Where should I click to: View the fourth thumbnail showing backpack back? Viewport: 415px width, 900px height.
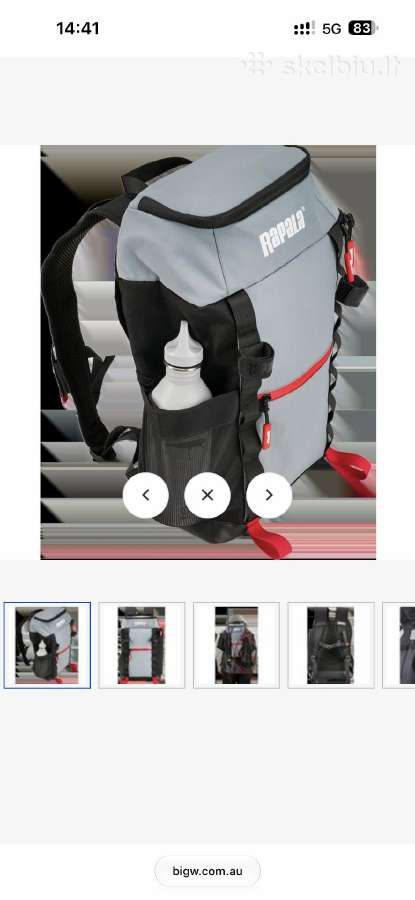coord(331,645)
